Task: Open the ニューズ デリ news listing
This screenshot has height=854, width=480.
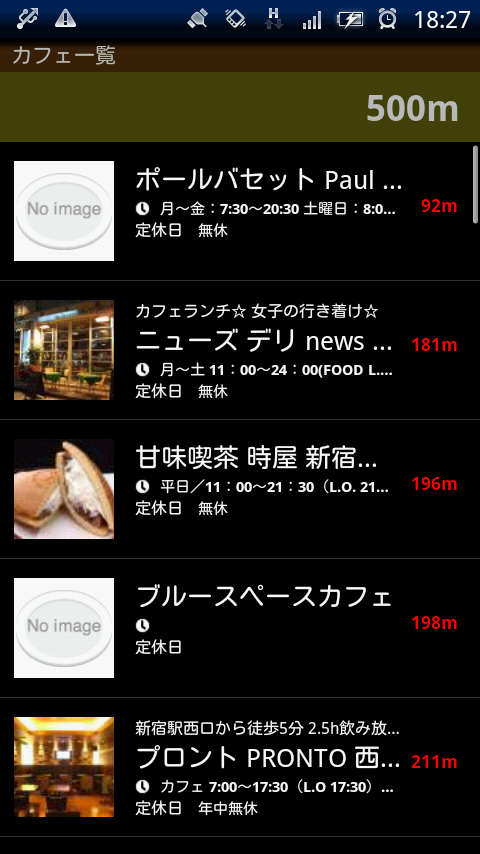Action: pyautogui.click(x=240, y=350)
